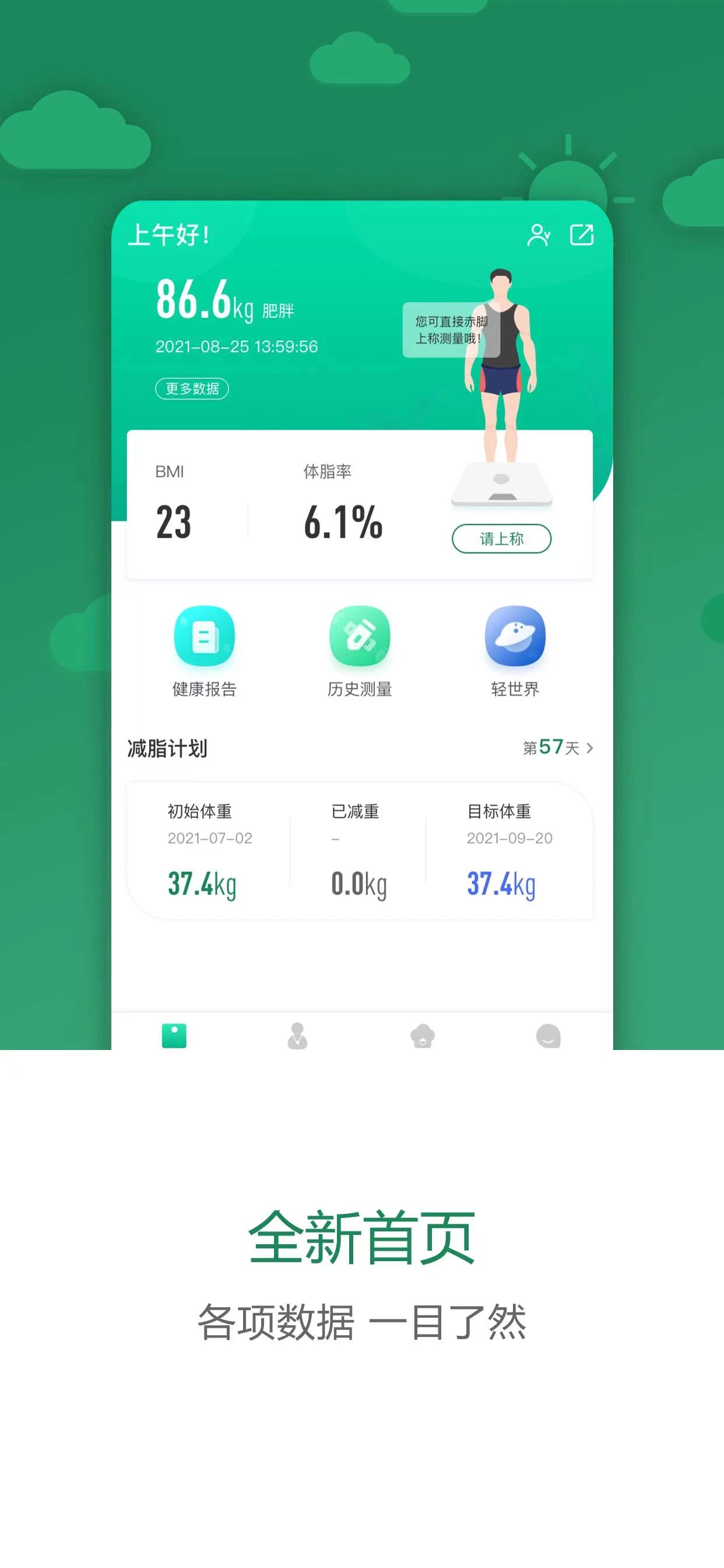Image resolution: width=724 pixels, height=1568 pixels.
Task: Click the 更多数据 more data button
Action: (x=192, y=388)
